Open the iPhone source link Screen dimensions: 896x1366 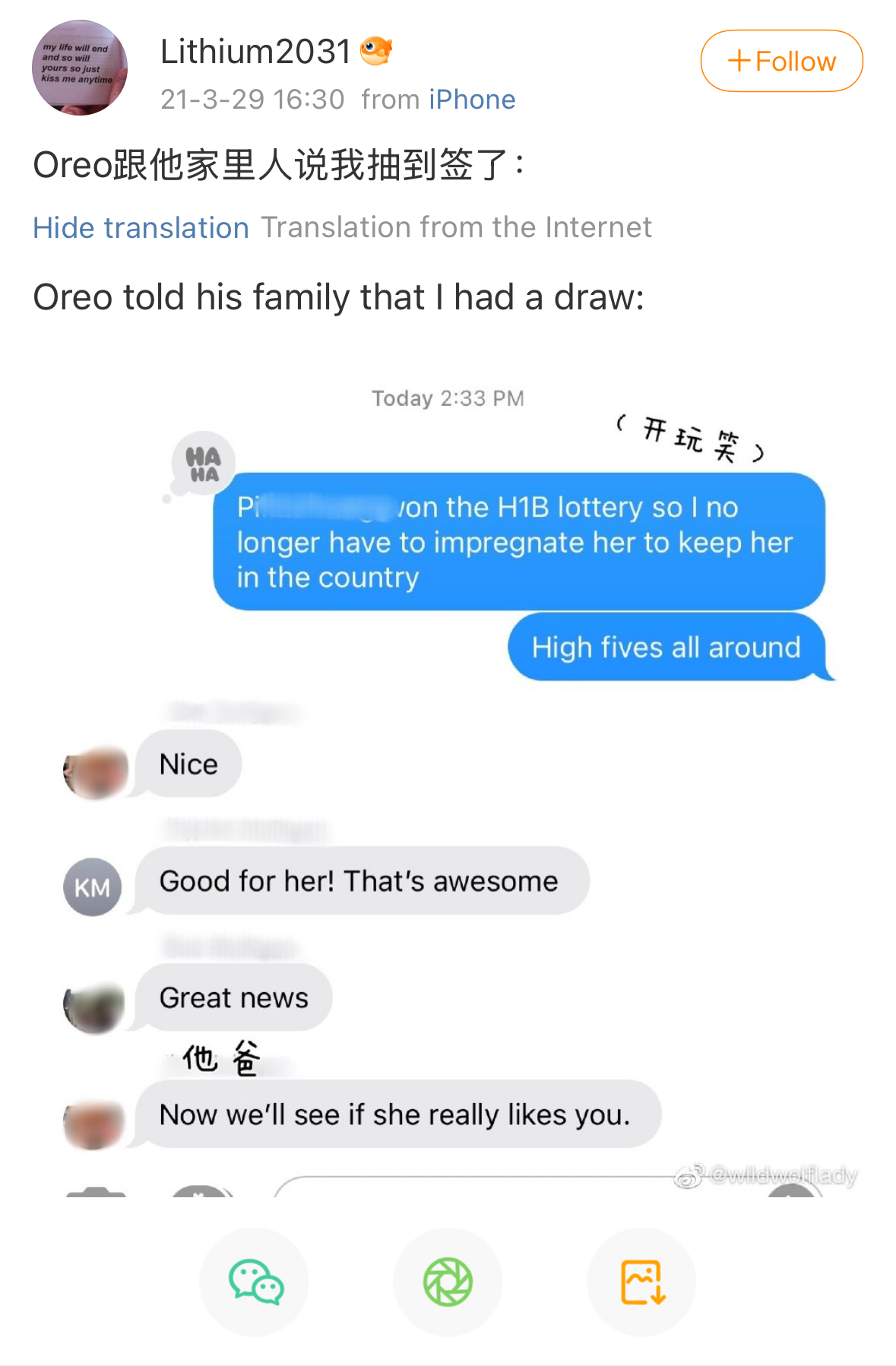pyautogui.click(x=472, y=100)
